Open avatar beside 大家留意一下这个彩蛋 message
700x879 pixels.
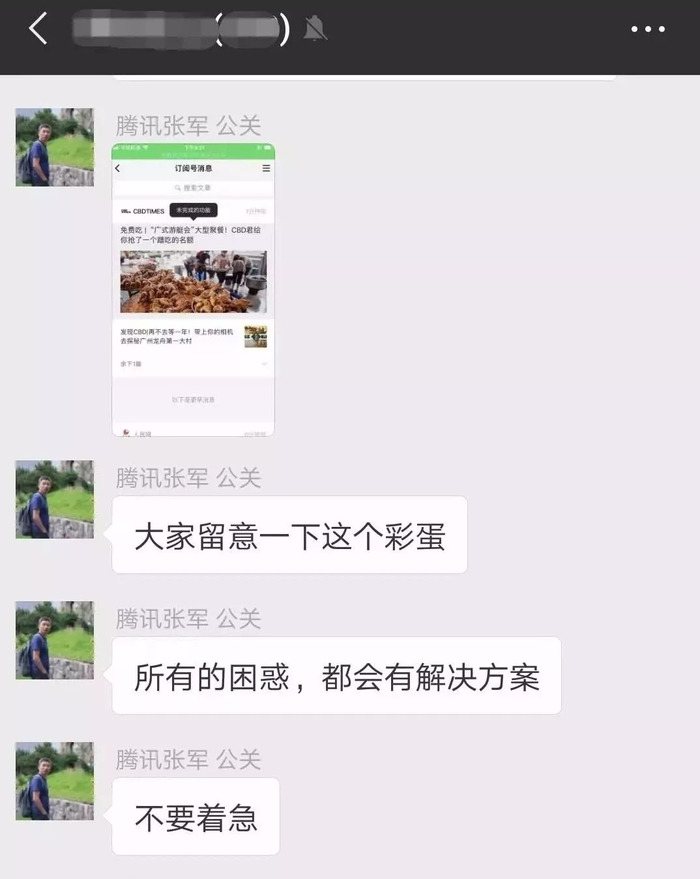click(x=55, y=499)
